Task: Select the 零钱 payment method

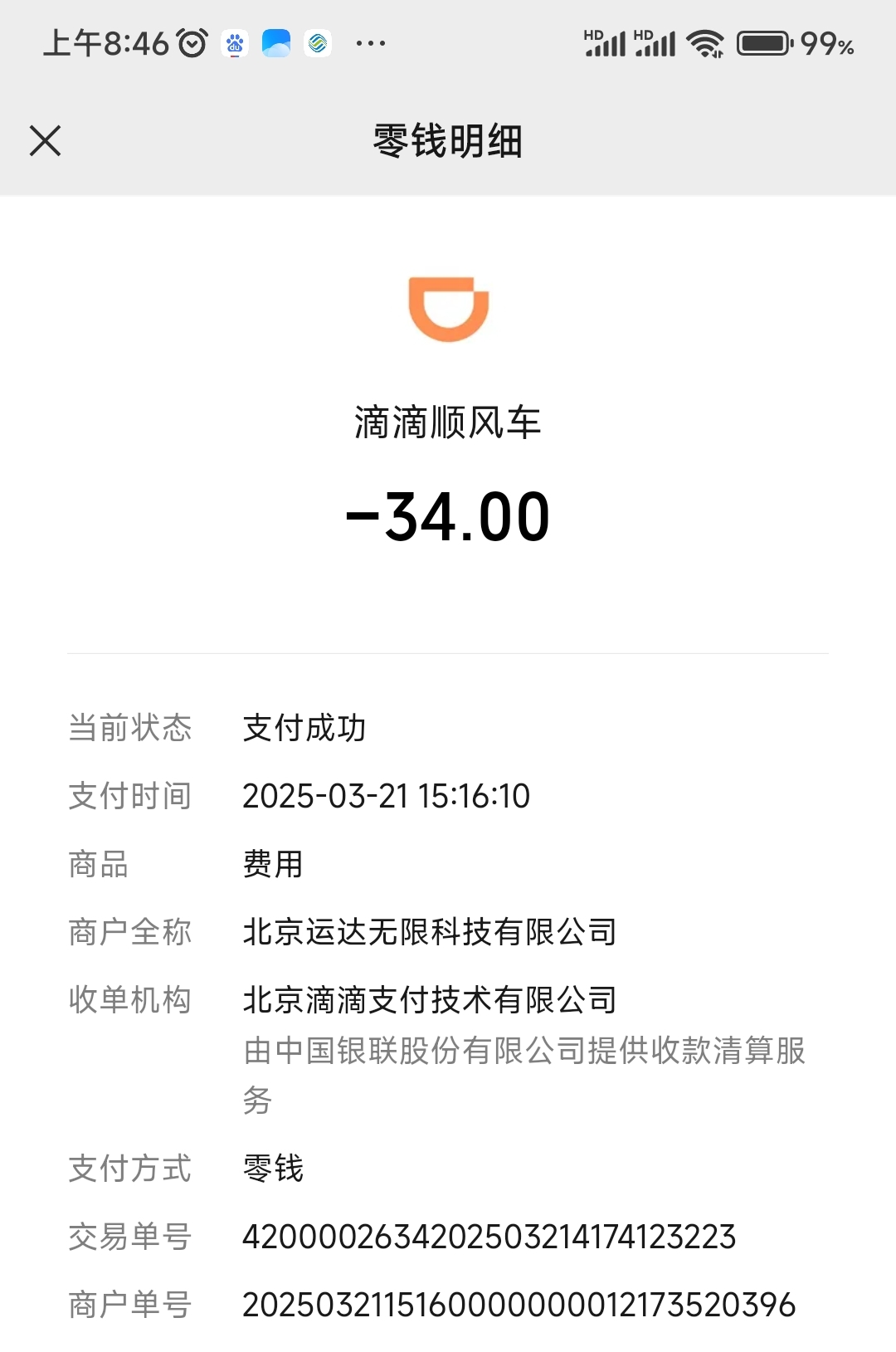Action: click(272, 1169)
